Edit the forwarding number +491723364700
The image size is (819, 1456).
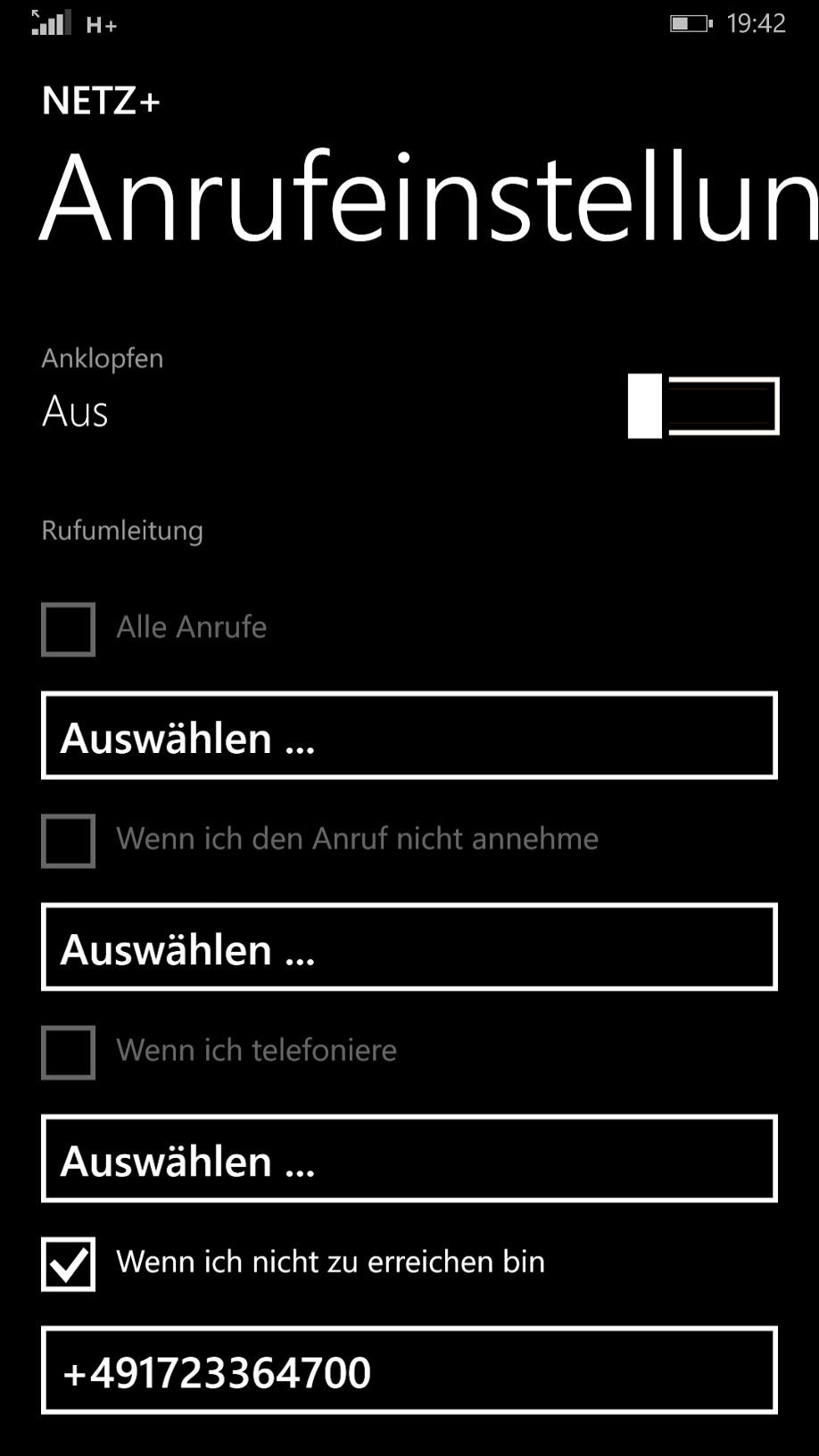(409, 1369)
